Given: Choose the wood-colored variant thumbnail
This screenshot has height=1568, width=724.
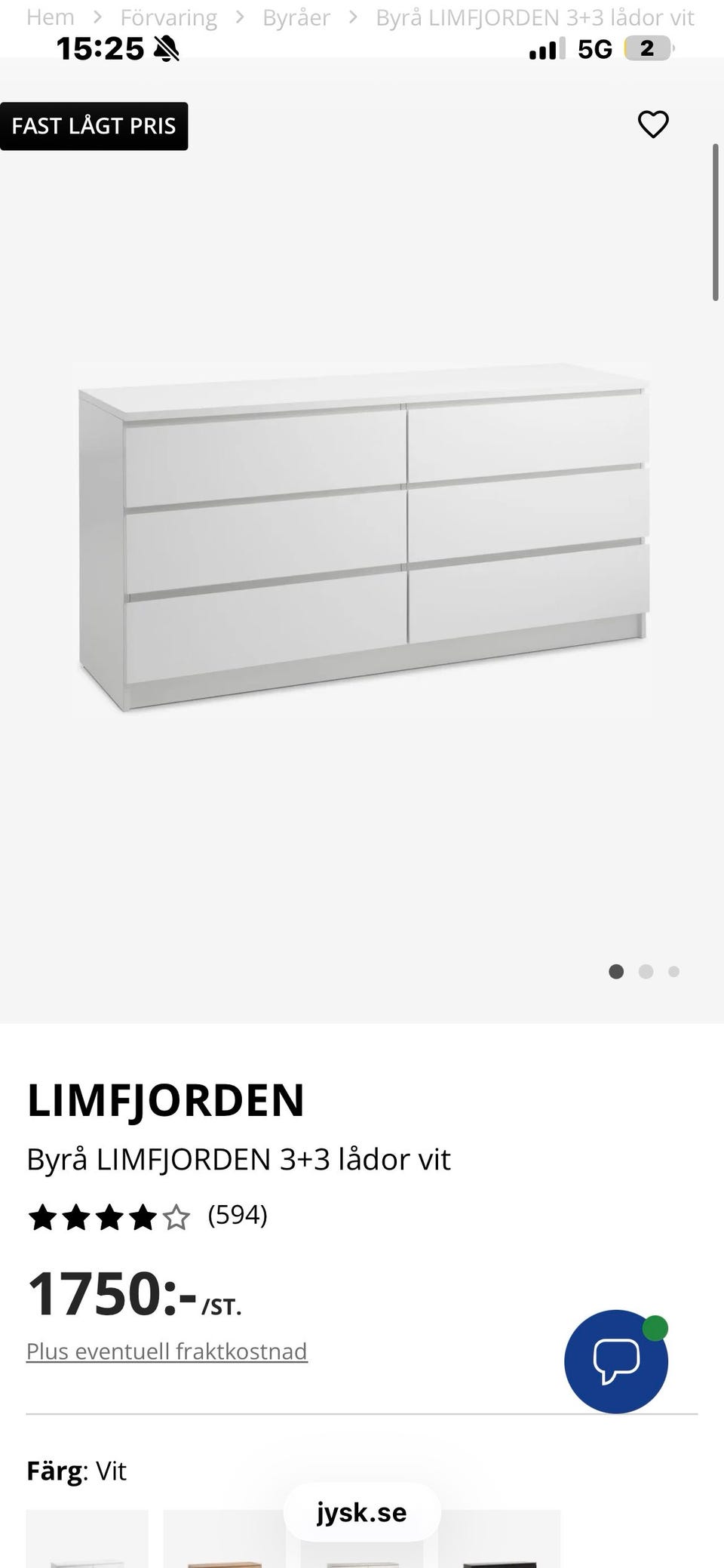Looking at the screenshot, I should [x=225, y=1539].
